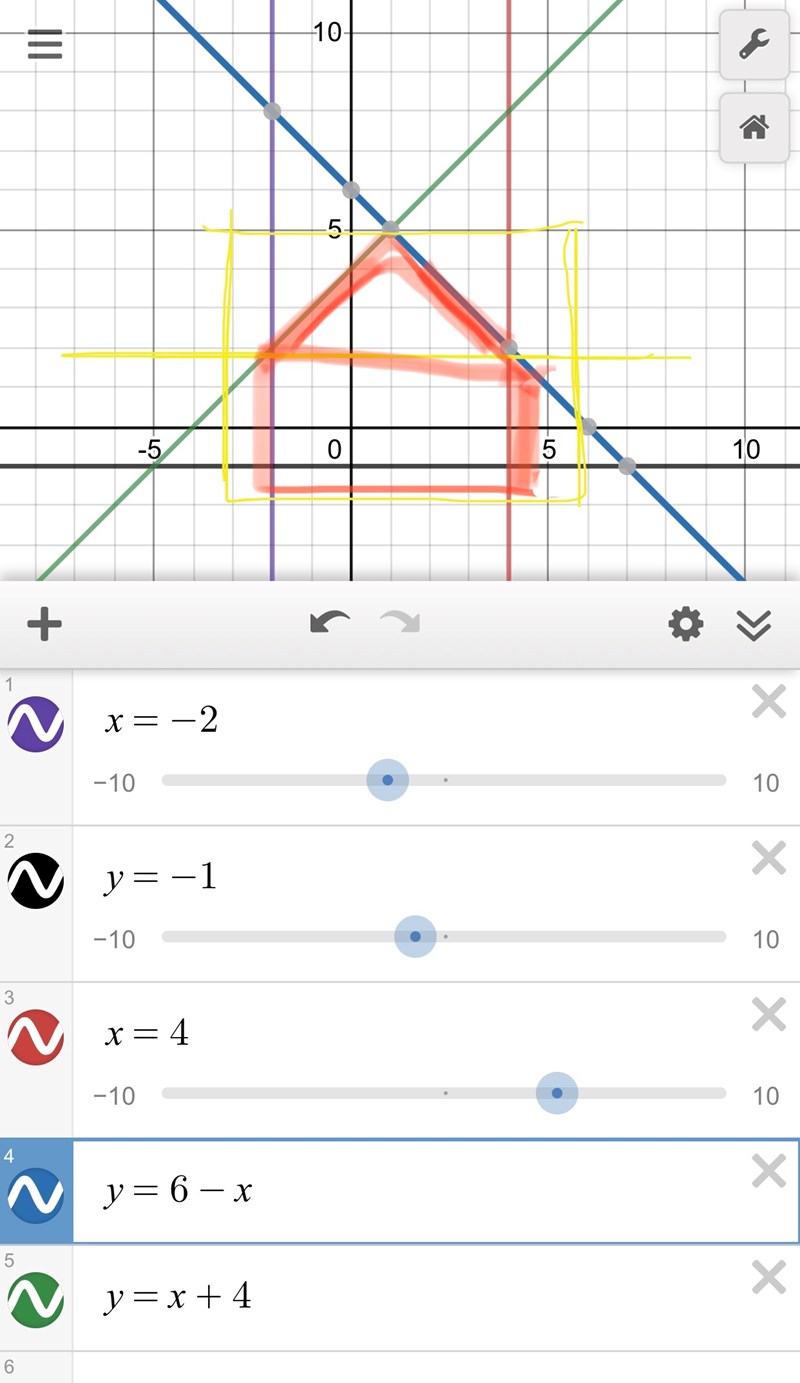Open the hamburger menu
Image resolution: width=800 pixels, height=1383 pixels.
(x=45, y=45)
